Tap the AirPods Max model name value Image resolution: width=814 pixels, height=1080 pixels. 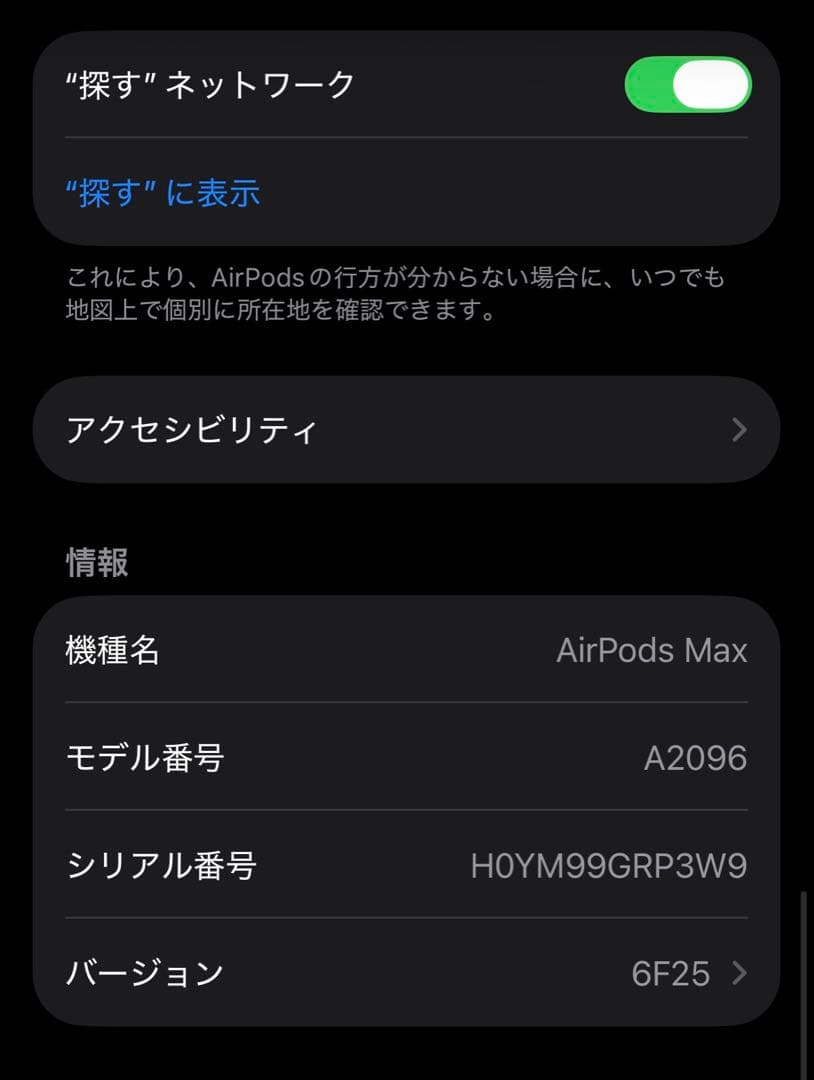click(x=652, y=651)
